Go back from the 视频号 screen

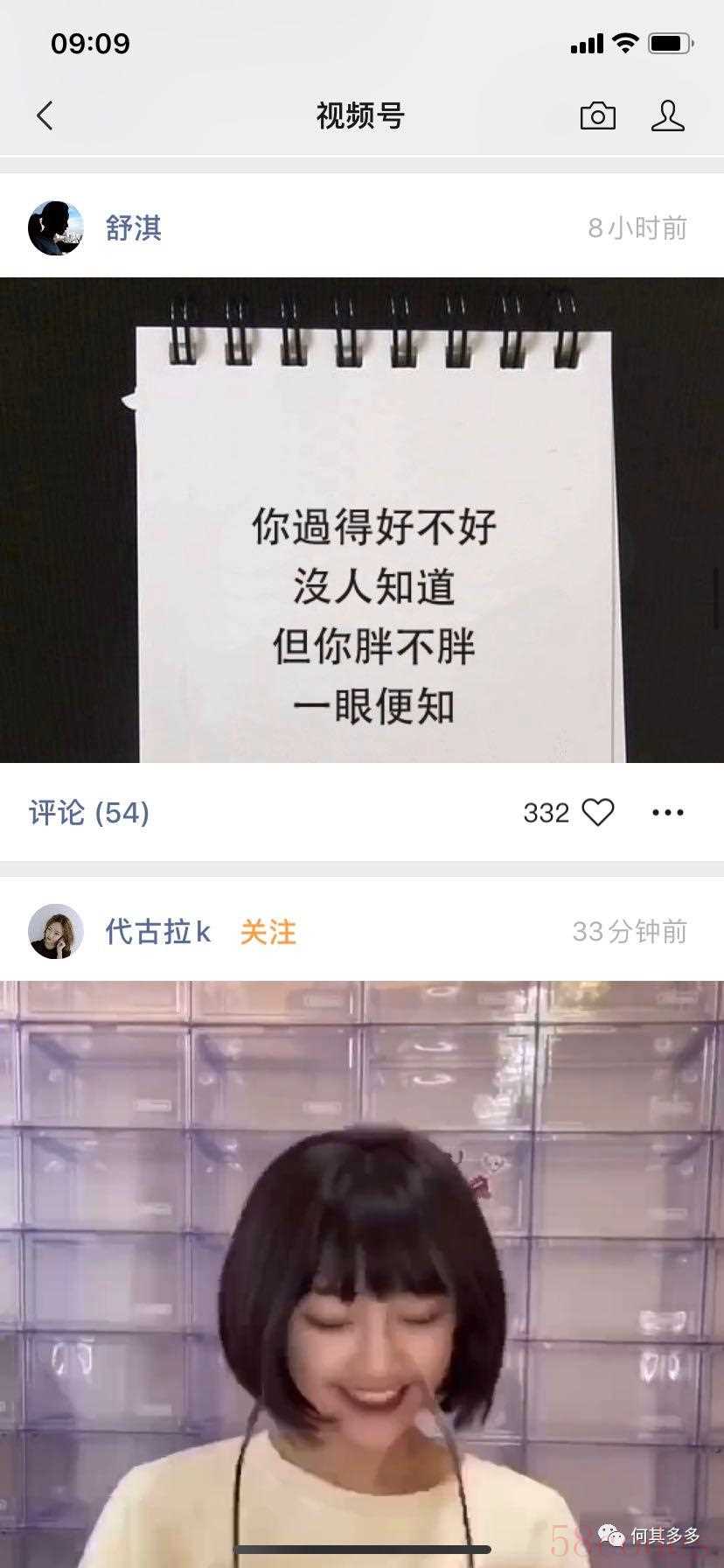[45, 115]
